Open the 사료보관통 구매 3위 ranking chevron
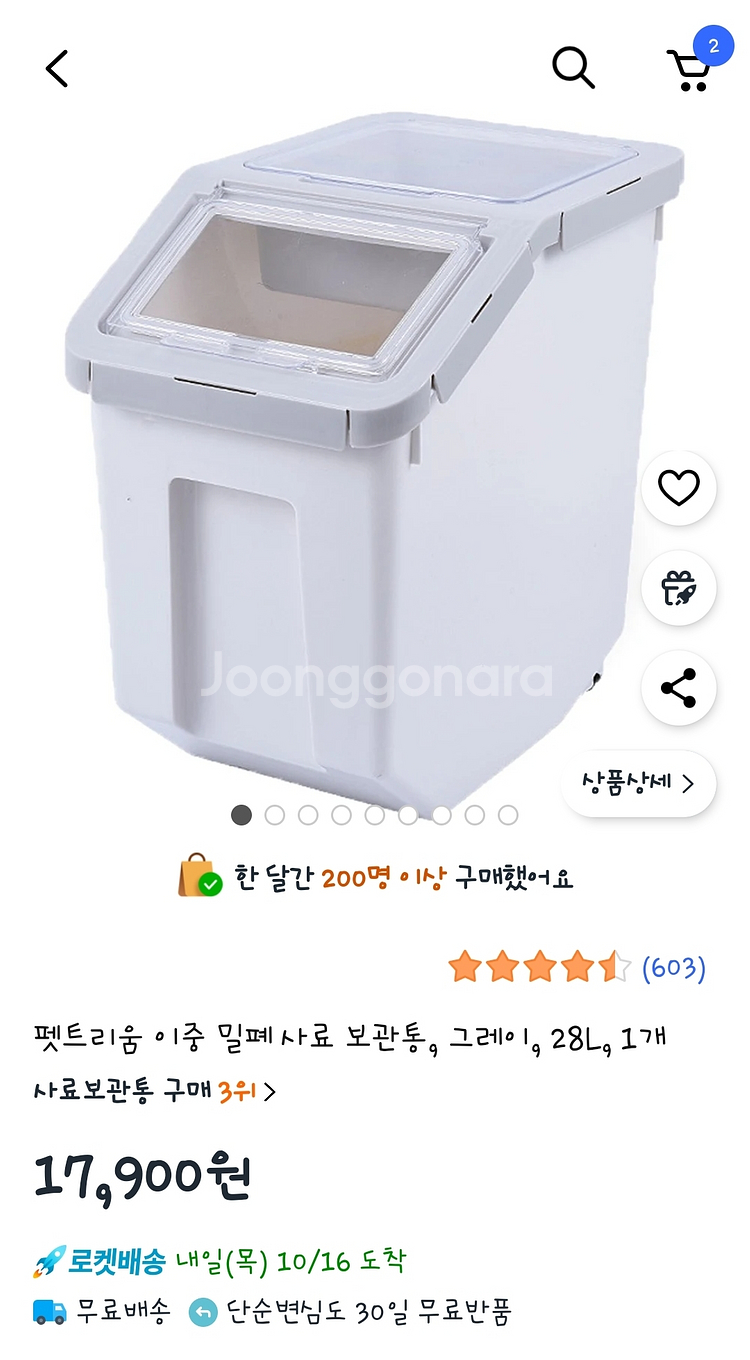Image resolution: width=750 pixels, height=1360 pixels. 268,1094
